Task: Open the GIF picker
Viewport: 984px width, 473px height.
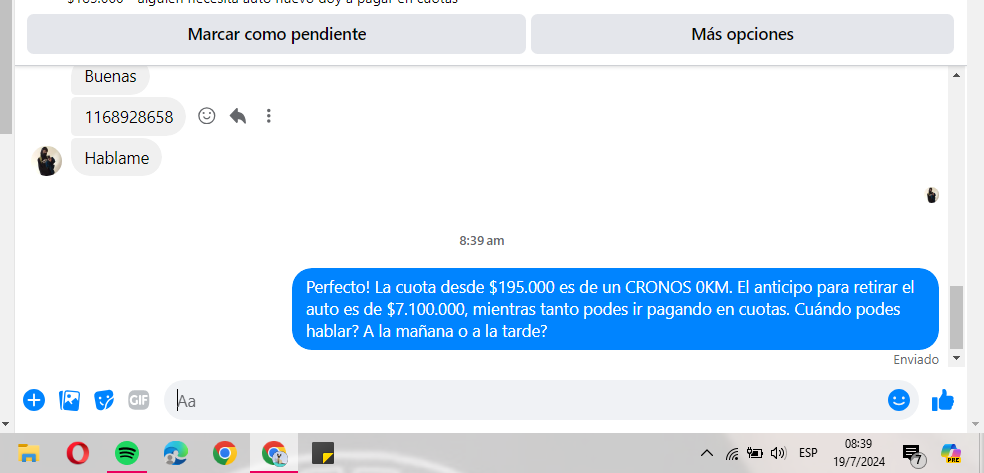Action: click(138, 400)
